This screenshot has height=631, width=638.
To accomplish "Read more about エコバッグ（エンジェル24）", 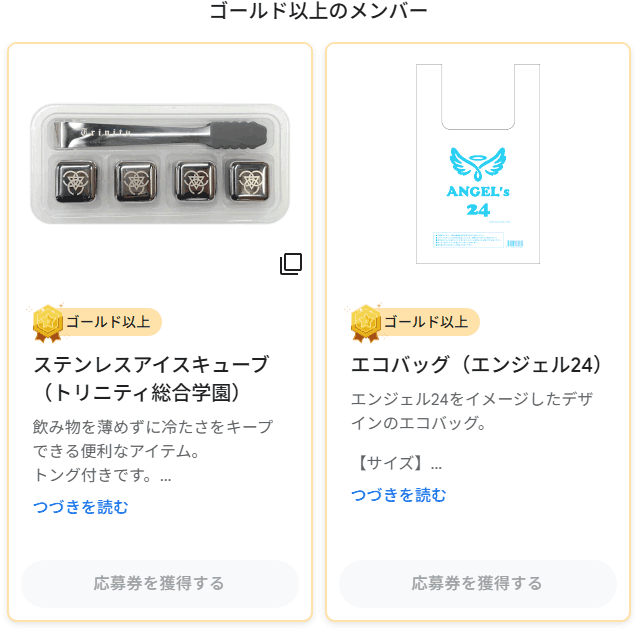I will point(399,495).
